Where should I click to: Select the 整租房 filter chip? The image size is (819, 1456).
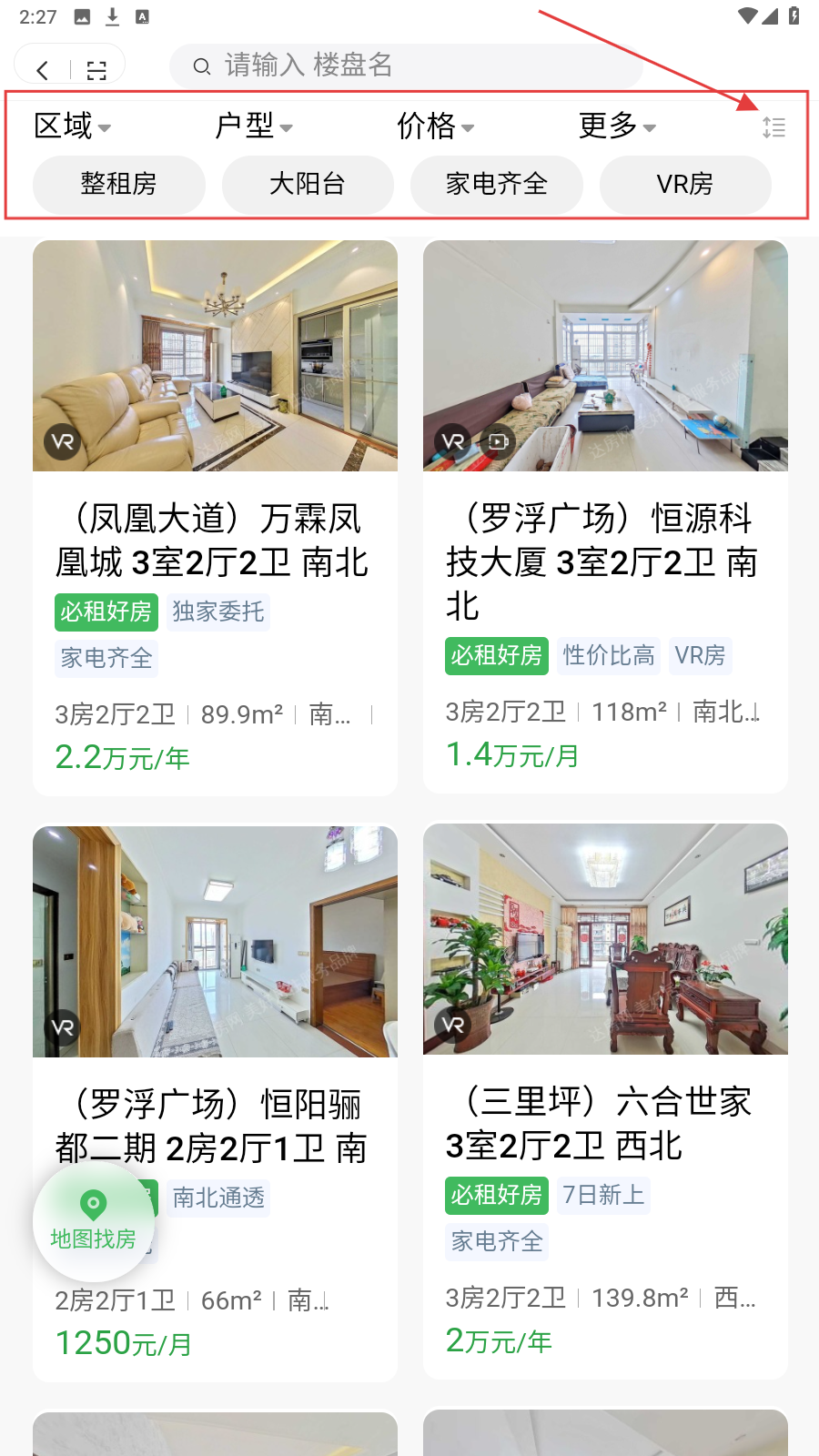[118, 184]
